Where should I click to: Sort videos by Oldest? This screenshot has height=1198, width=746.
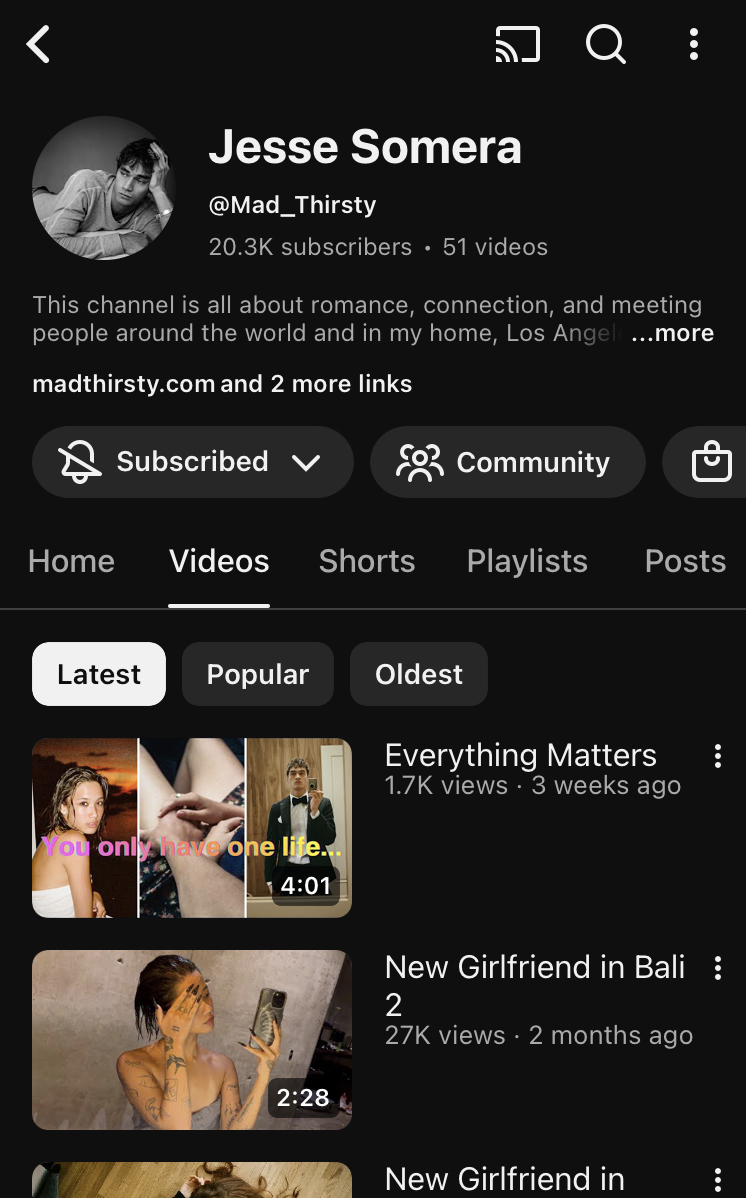pyautogui.click(x=419, y=674)
